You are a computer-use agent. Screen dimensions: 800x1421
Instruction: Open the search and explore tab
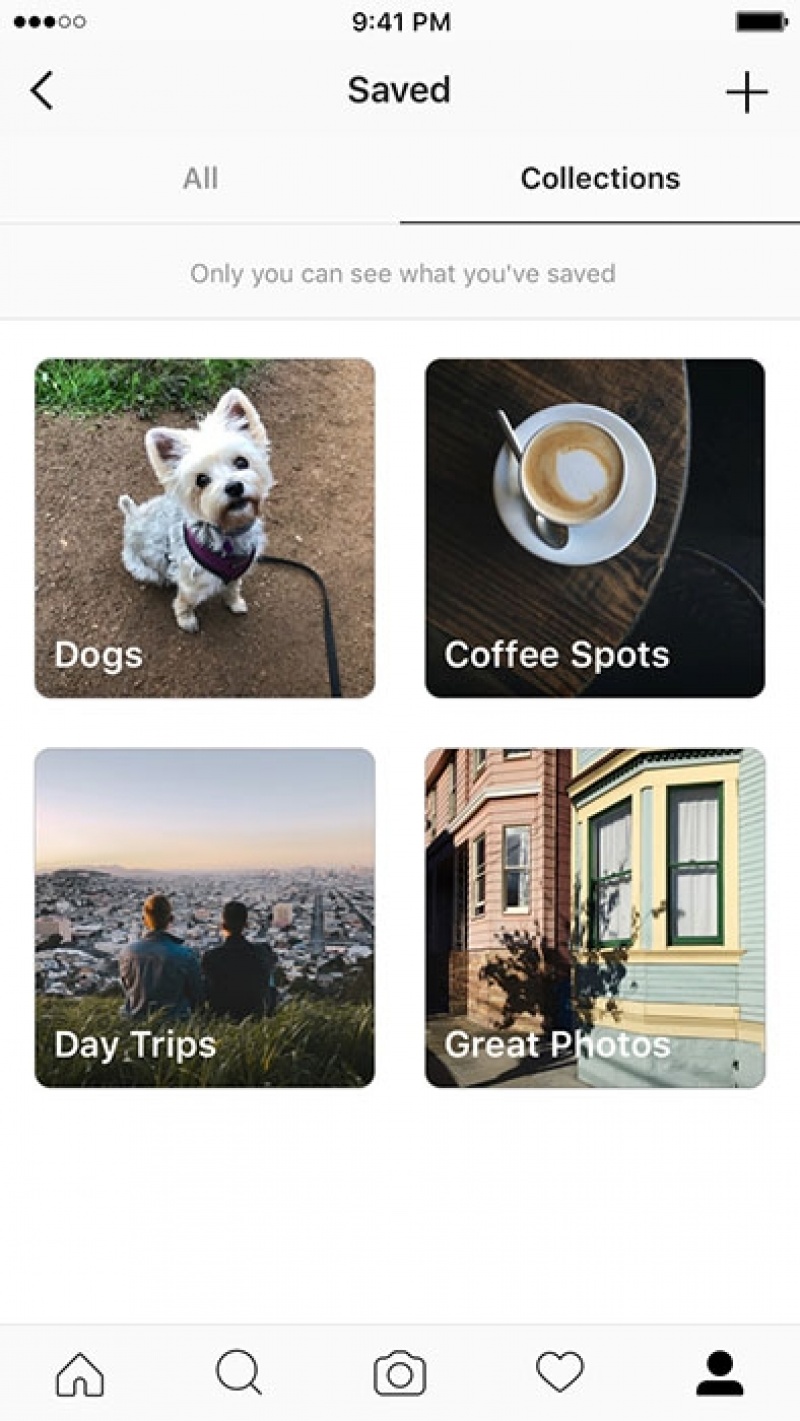tap(239, 1374)
